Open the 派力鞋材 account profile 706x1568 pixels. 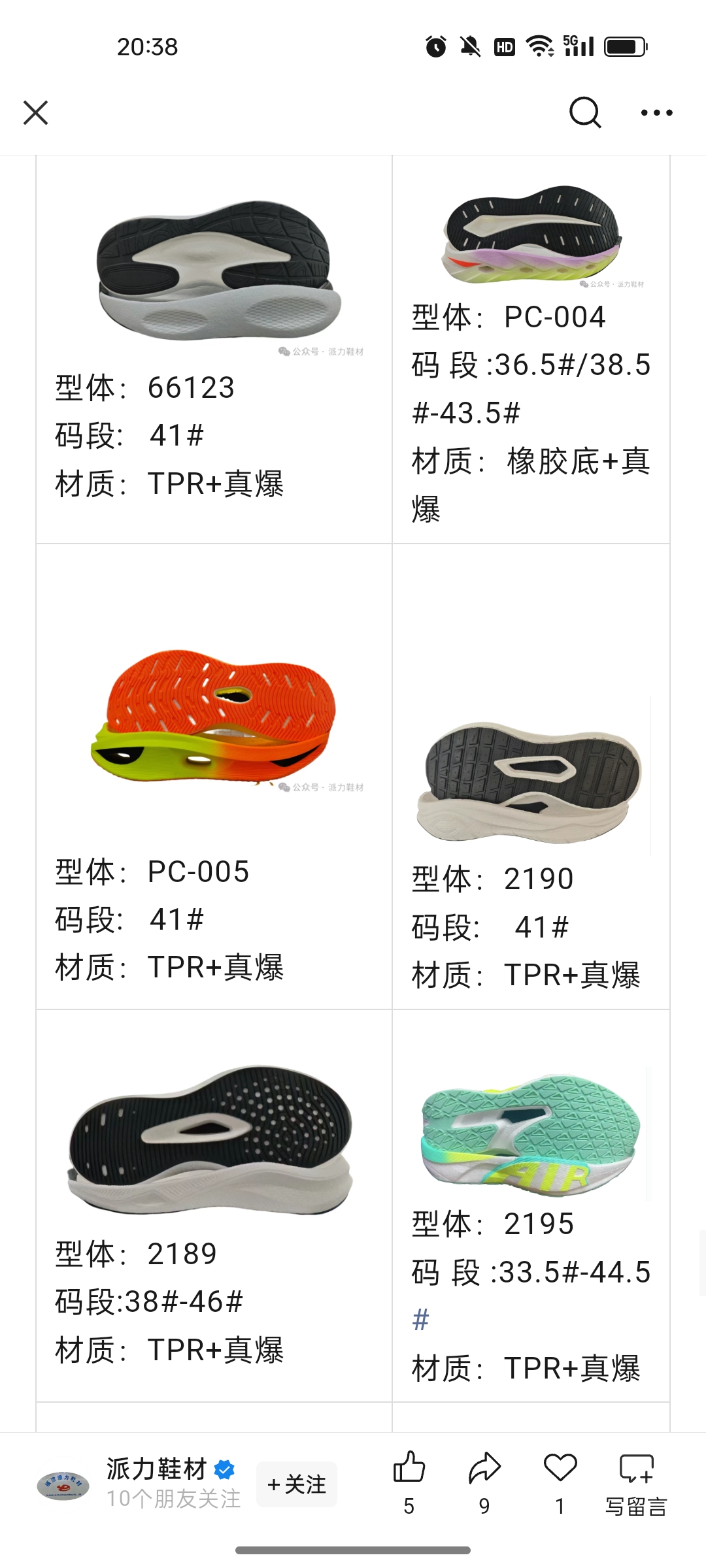pos(157,1470)
